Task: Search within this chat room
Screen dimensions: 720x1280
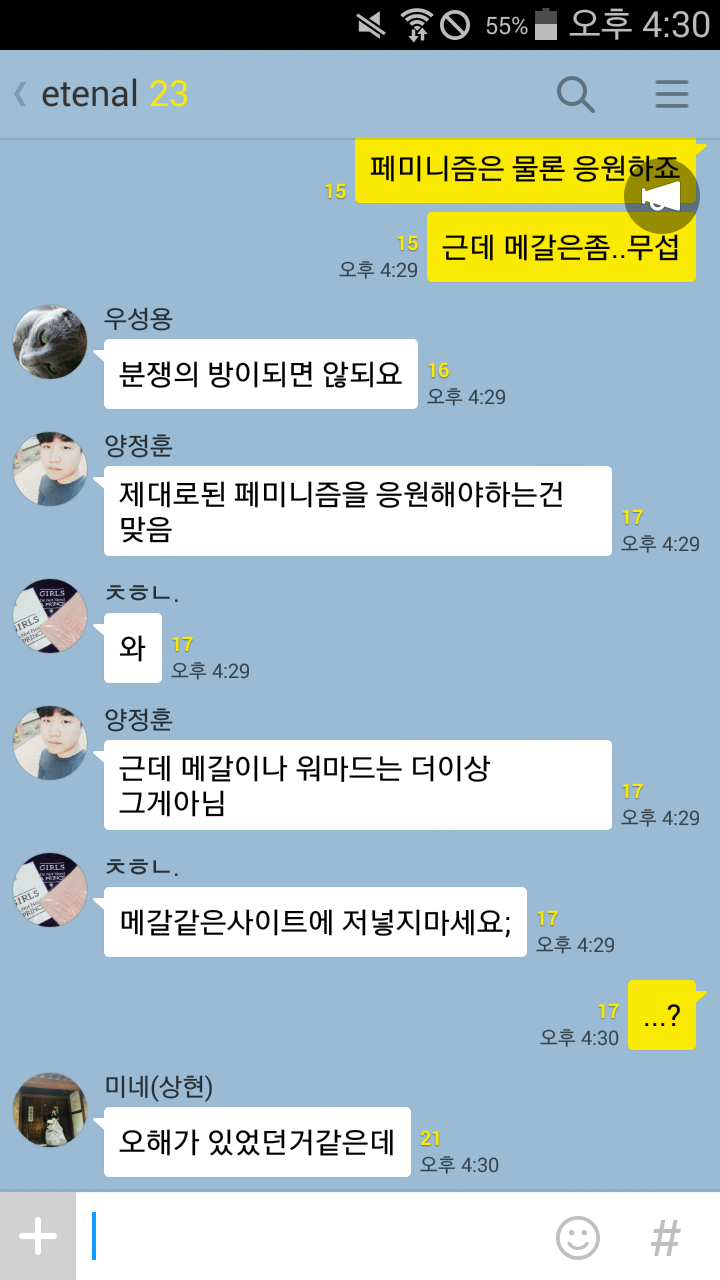Action: [575, 94]
